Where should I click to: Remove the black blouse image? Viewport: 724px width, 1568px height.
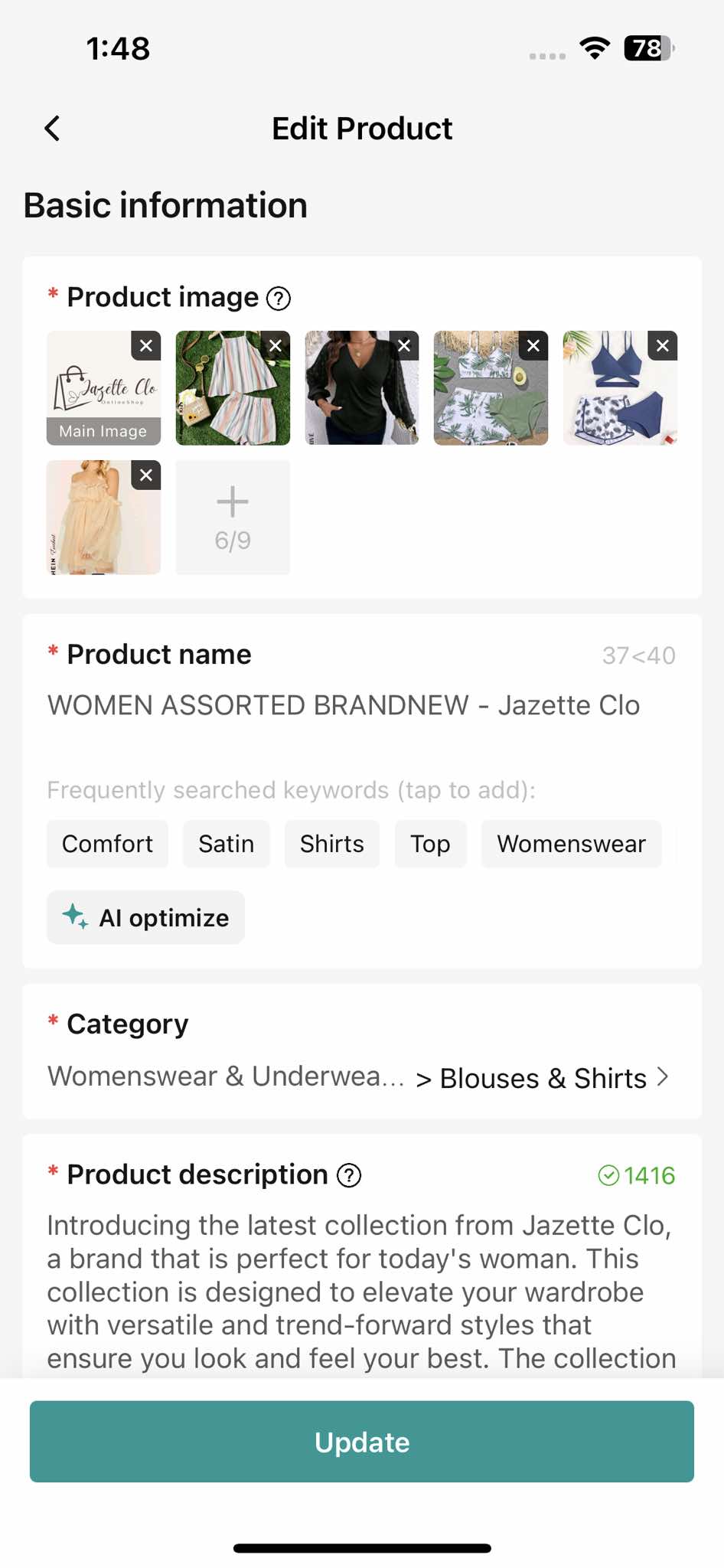pos(404,346)
